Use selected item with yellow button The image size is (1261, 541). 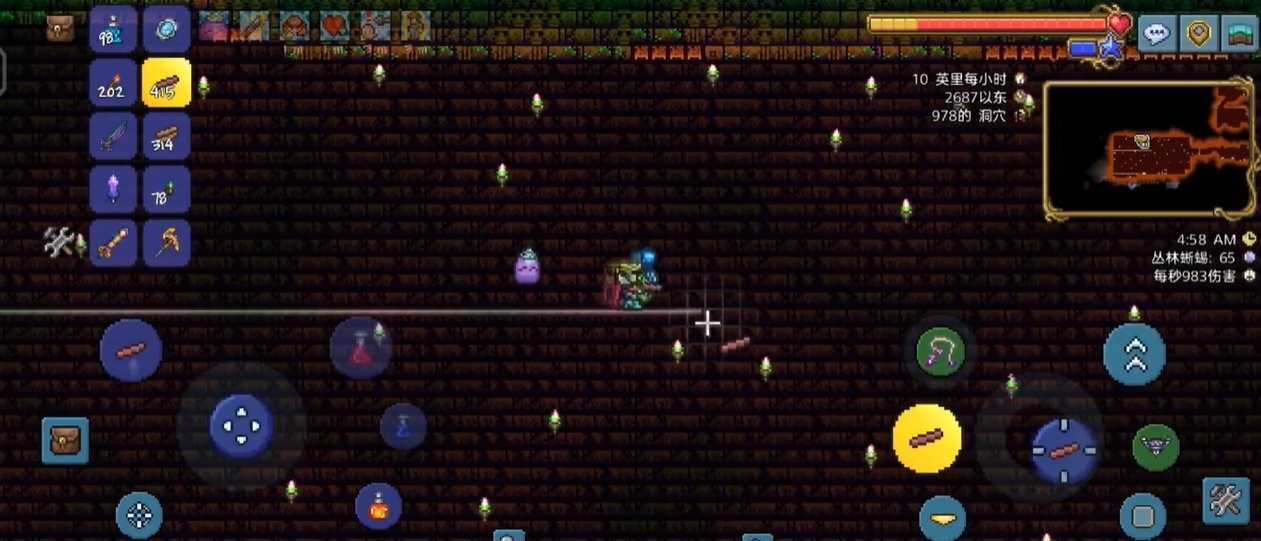pos(927,438)
